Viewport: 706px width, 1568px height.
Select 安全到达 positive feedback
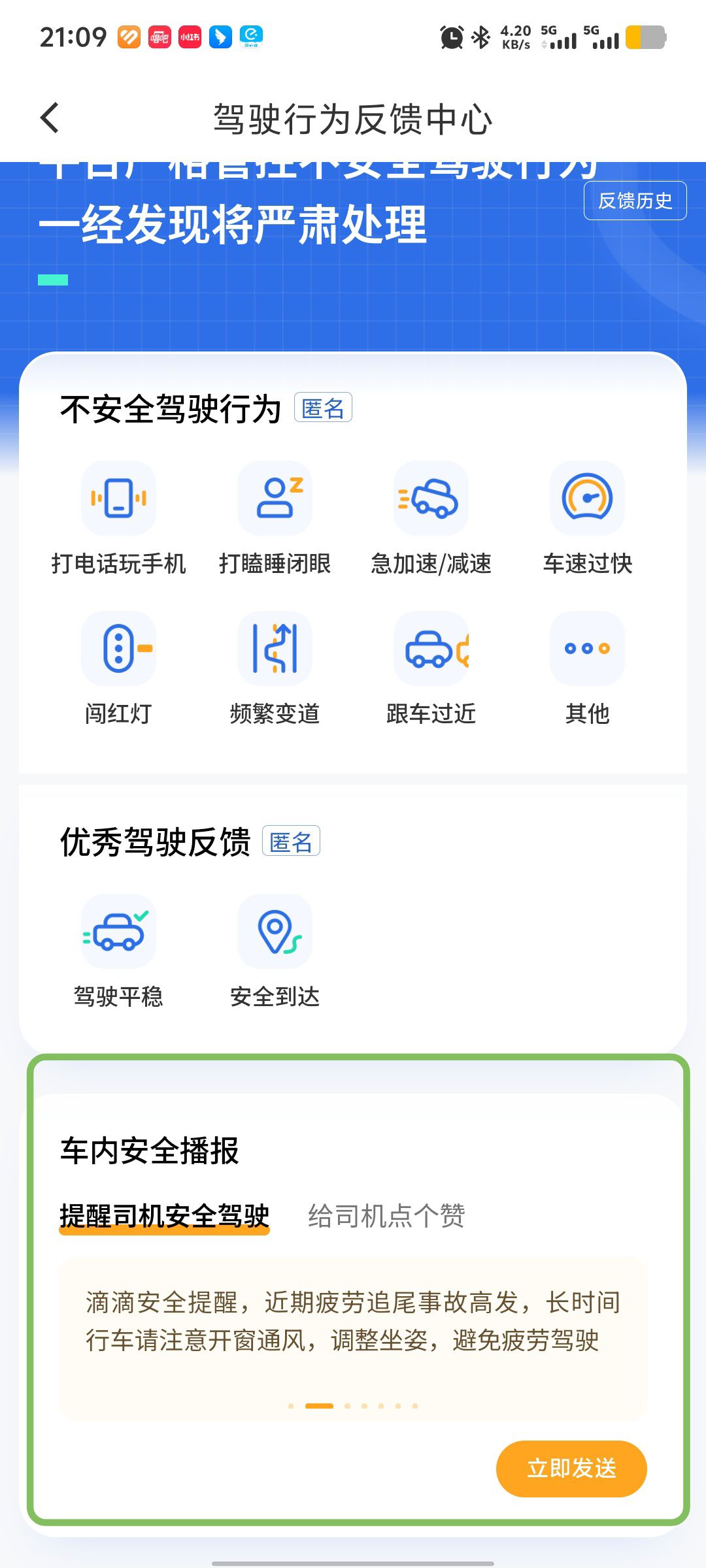coord(275,952)
